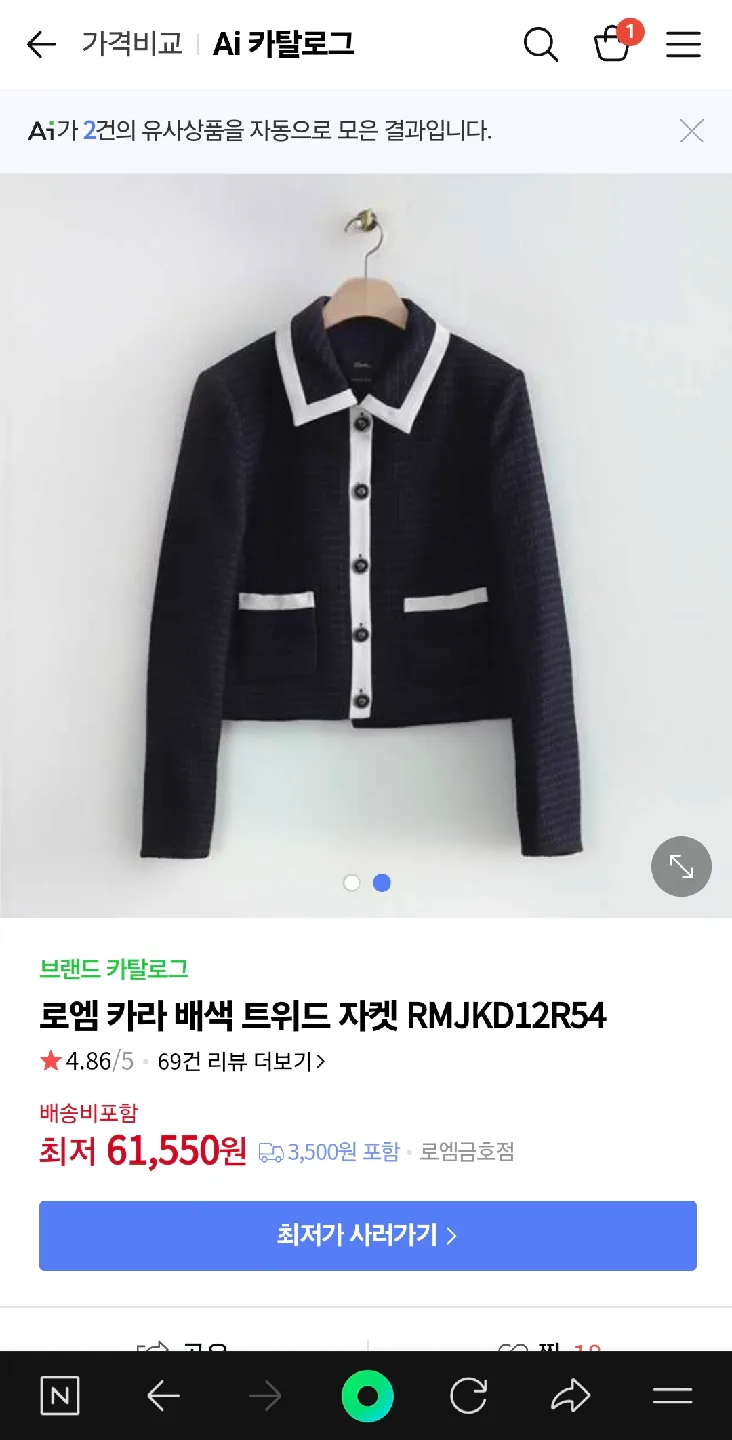Tap the green circle search button
The image size is (732, 1440).
click(x=367, y=1396)
